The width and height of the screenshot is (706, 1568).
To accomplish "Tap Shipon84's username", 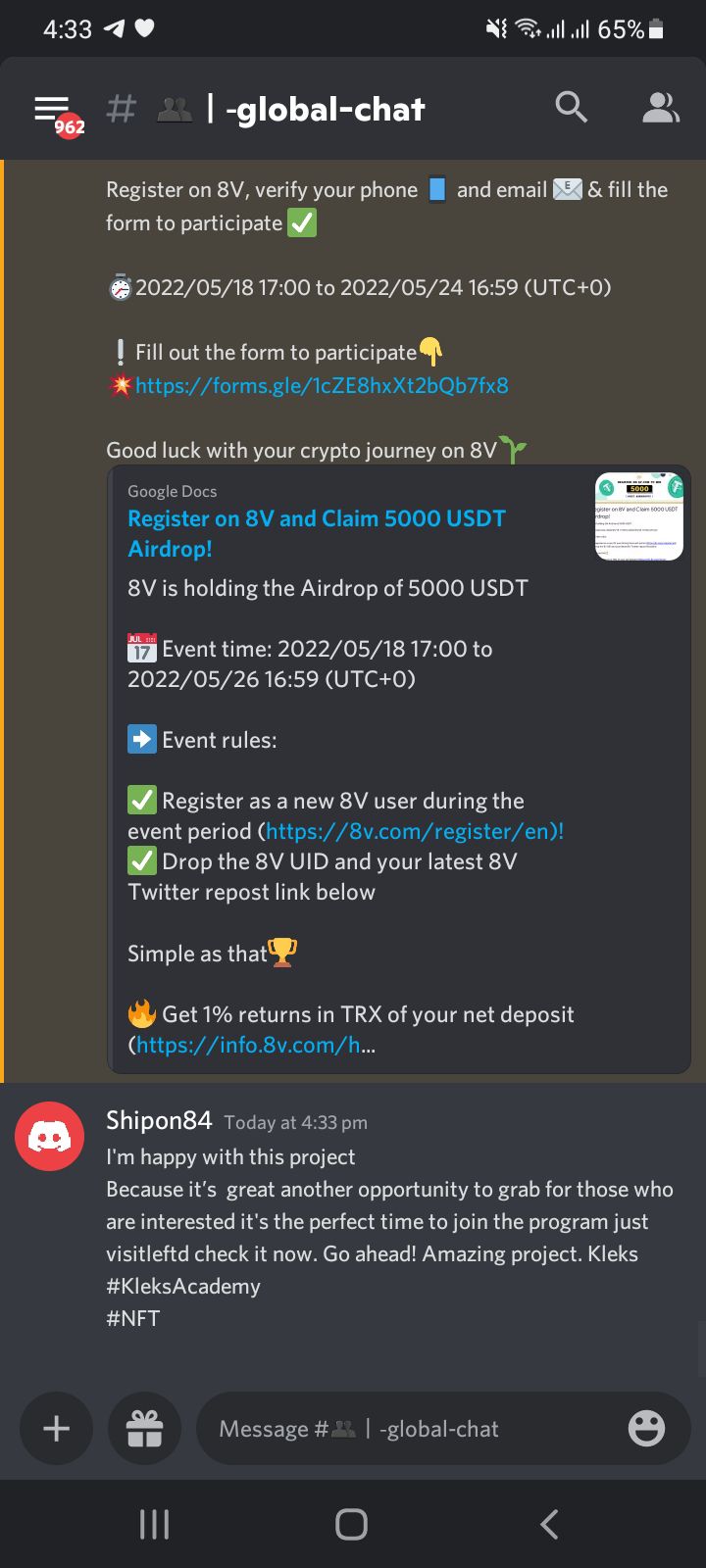I will coord(159,1120).
